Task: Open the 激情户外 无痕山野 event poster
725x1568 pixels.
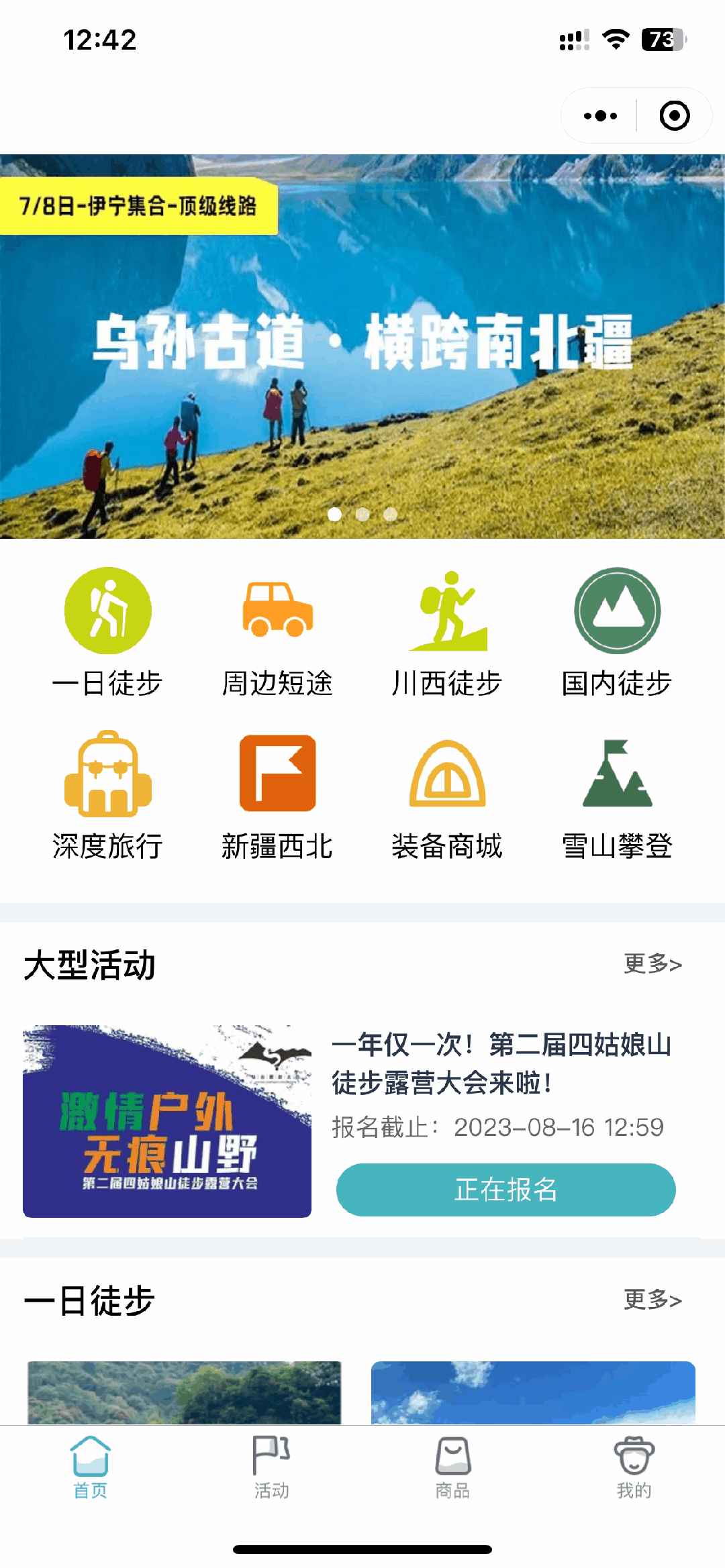Action: (x=167, y=1121)
